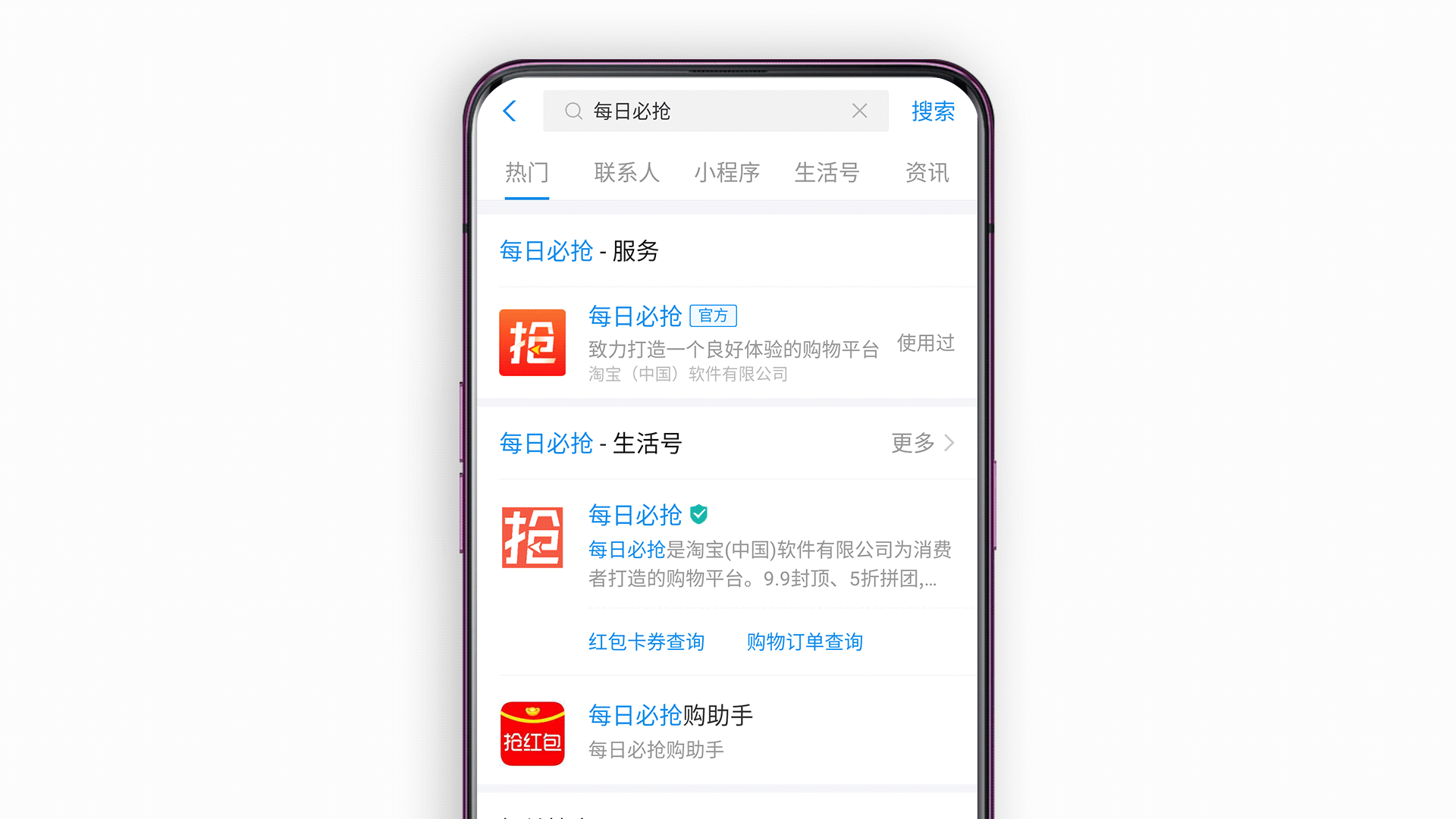Open the official 每日必抢 service result
Image resolution: width=1456 pixels, height=819 pixels.
click(726, 343)
